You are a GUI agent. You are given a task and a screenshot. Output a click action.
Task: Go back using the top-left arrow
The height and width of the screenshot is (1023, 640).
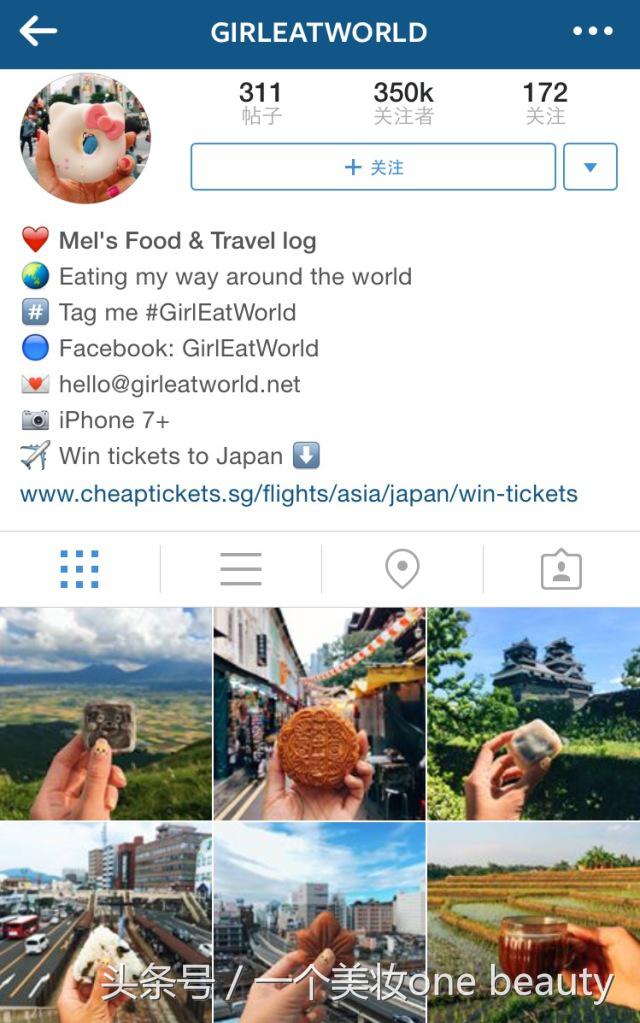click(x=38, y=32)
